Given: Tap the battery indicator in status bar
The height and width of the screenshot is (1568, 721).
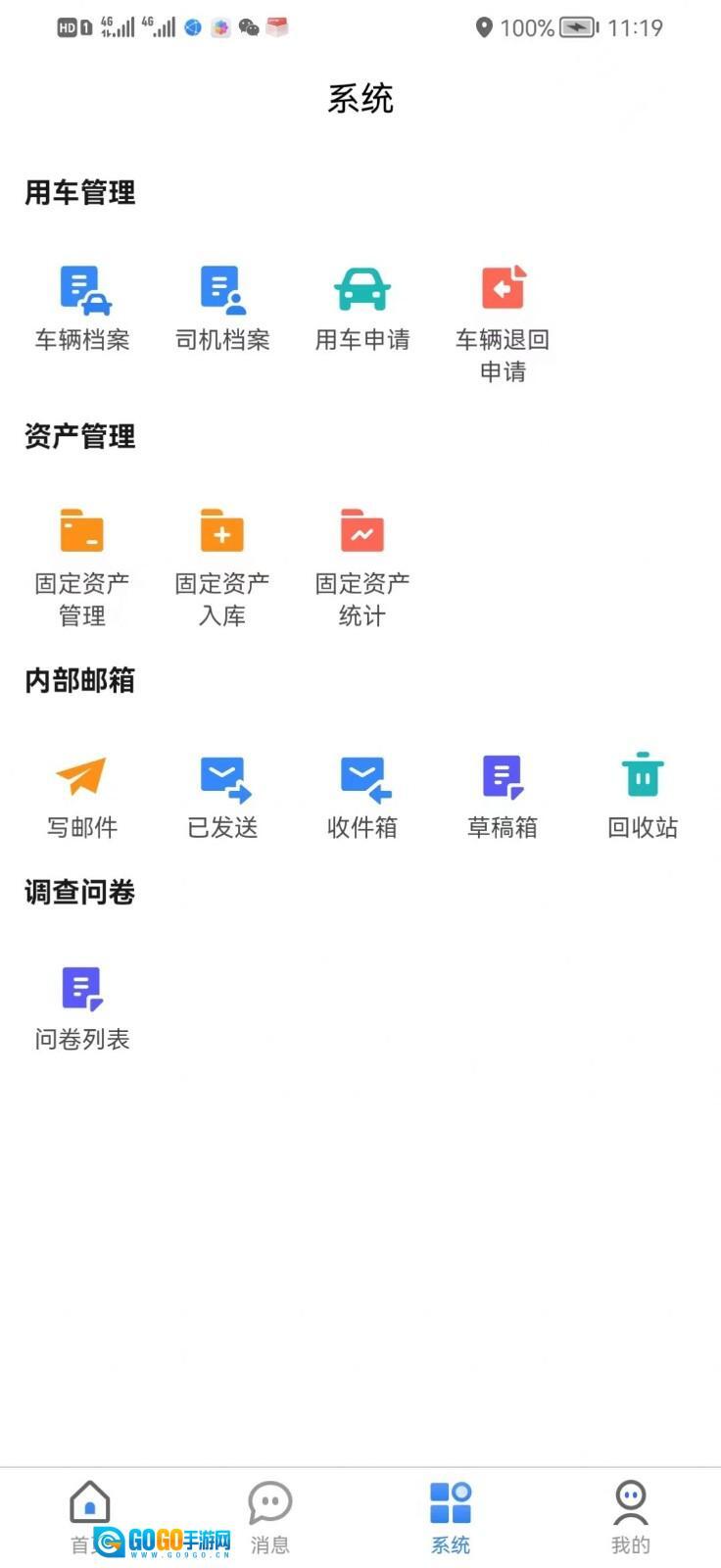Looking at the screenshot, I should click(x=578, y=28).
